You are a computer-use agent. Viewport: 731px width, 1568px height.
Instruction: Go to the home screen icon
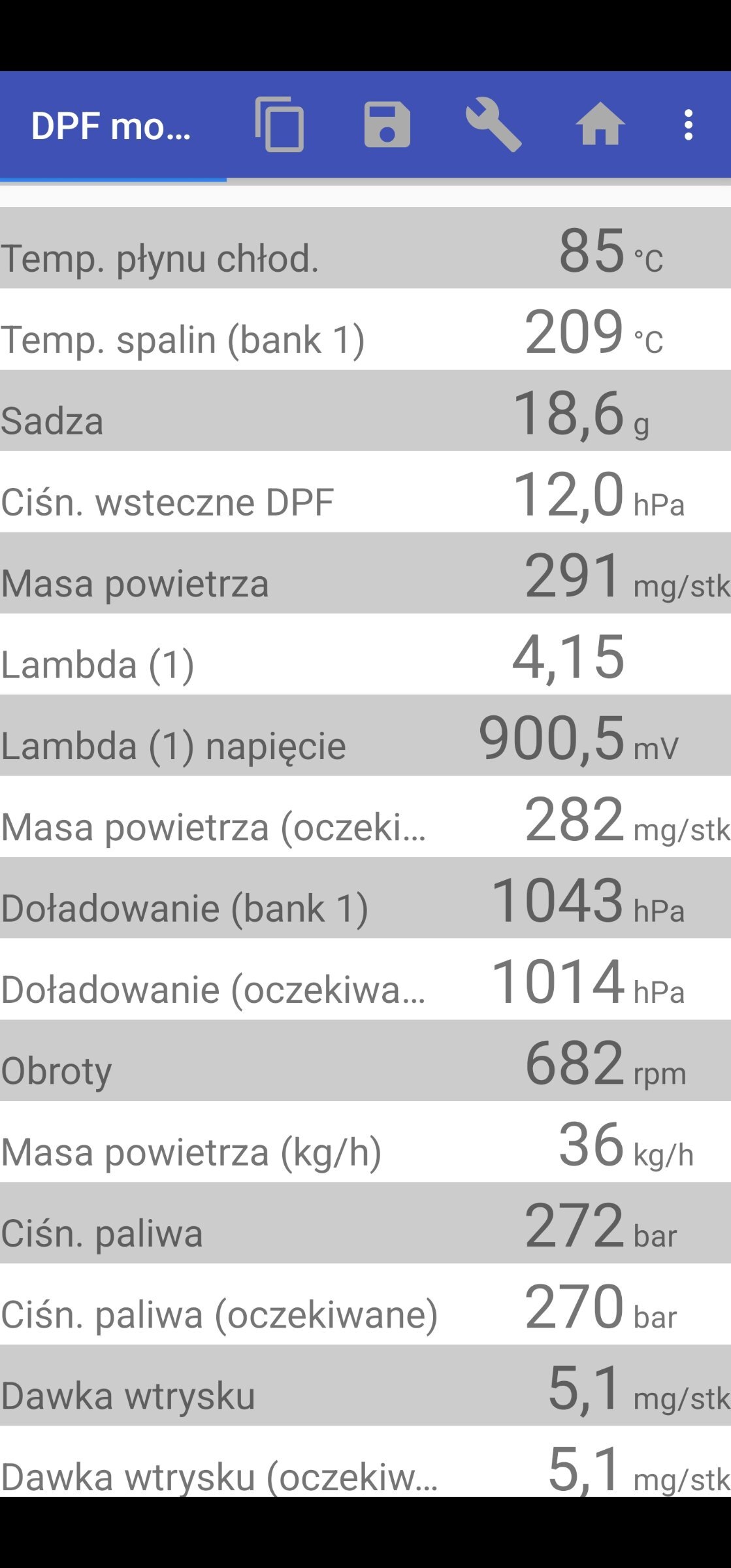tap(600, 124)
